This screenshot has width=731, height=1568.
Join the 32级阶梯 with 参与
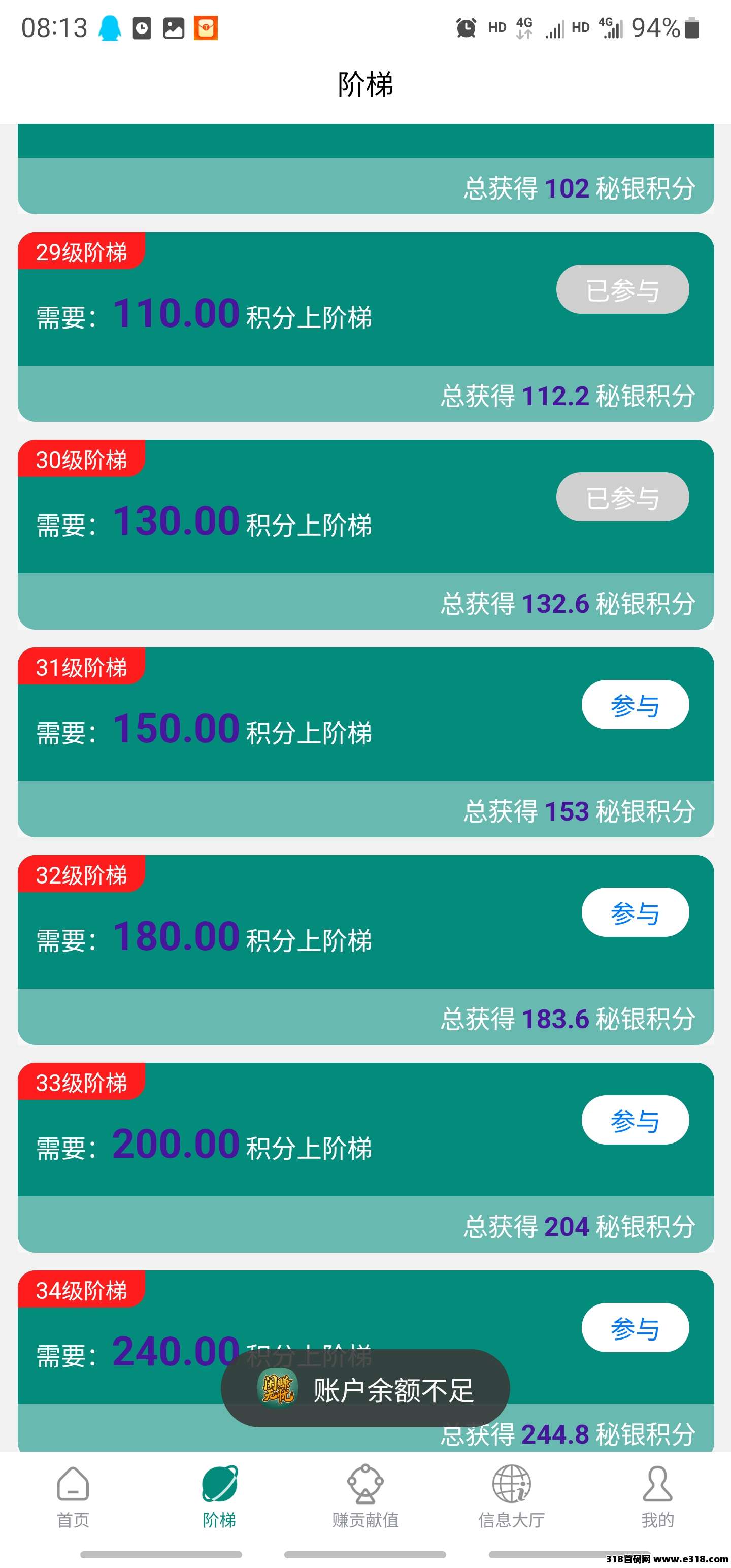635,912
